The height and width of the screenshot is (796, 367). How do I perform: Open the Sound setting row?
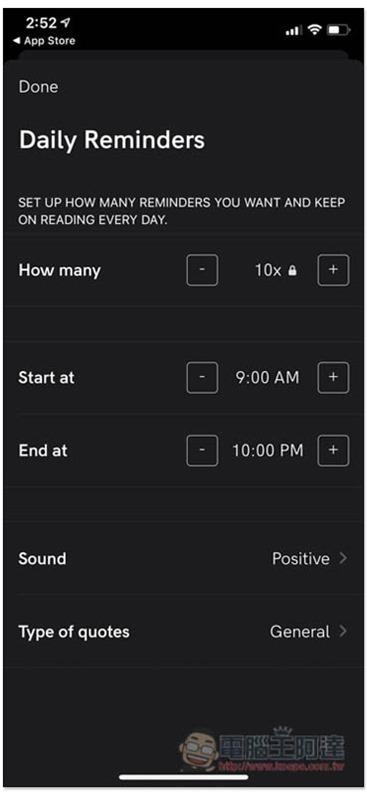(183, 558)
